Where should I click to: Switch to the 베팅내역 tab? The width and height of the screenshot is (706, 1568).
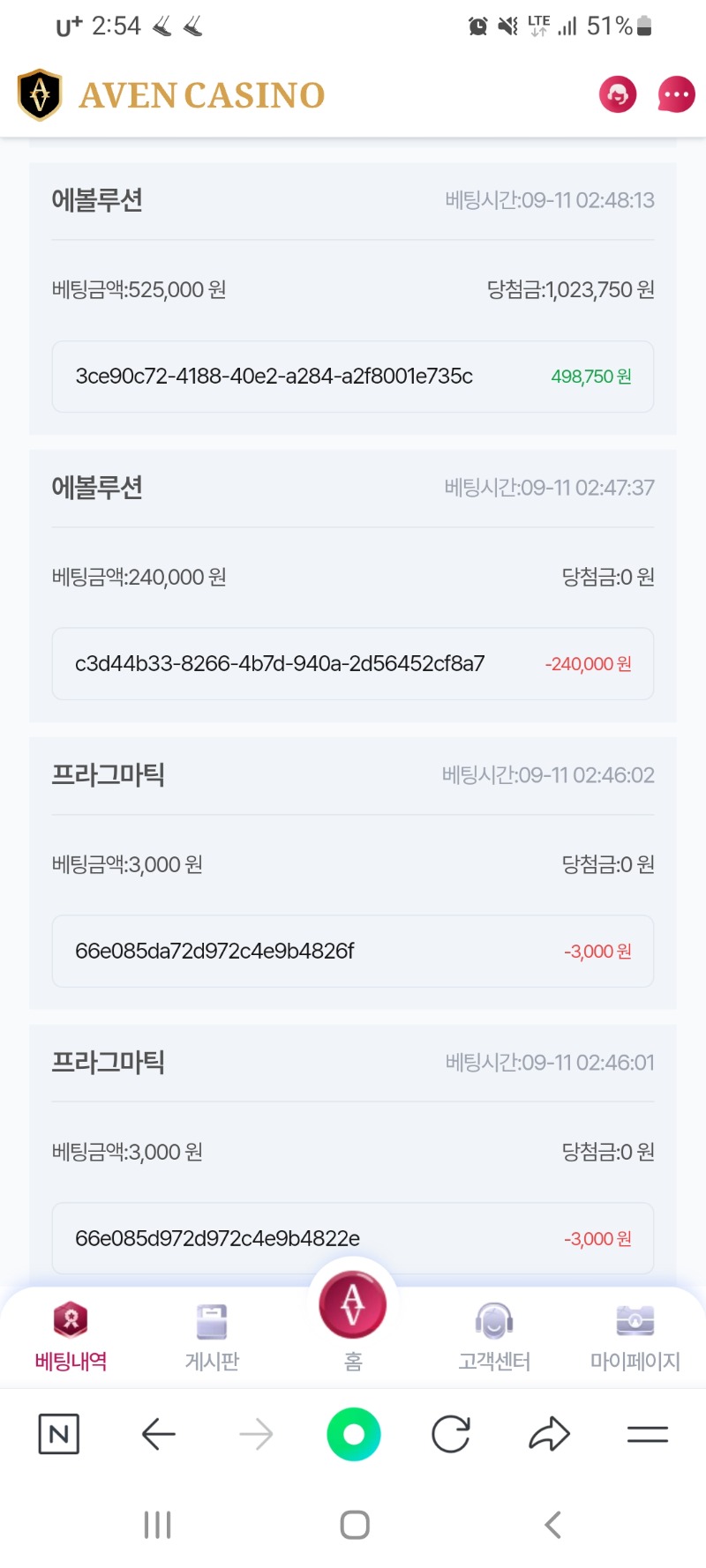(71, 1336)
